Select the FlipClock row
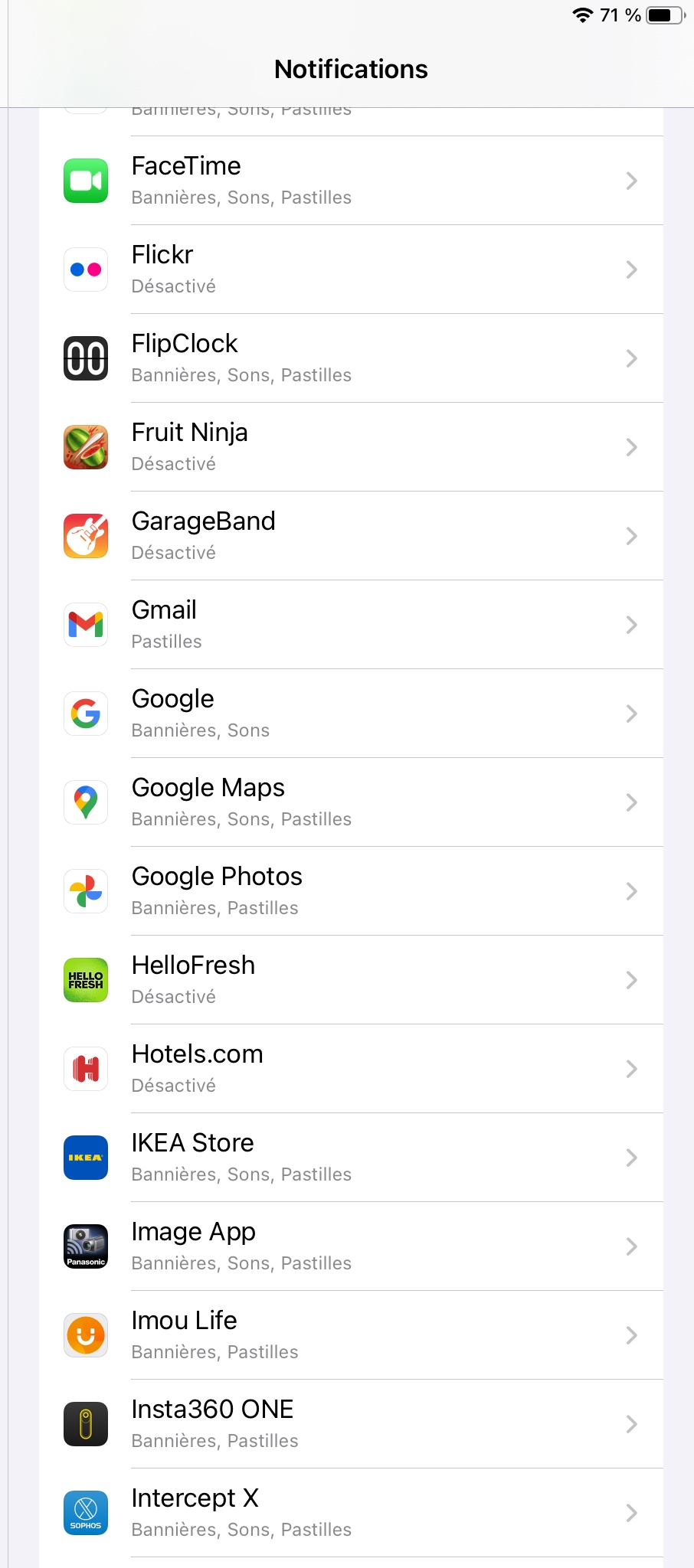Image resolution: width=694 pixels, height=1568 pixels. click(x=351, y=358)
